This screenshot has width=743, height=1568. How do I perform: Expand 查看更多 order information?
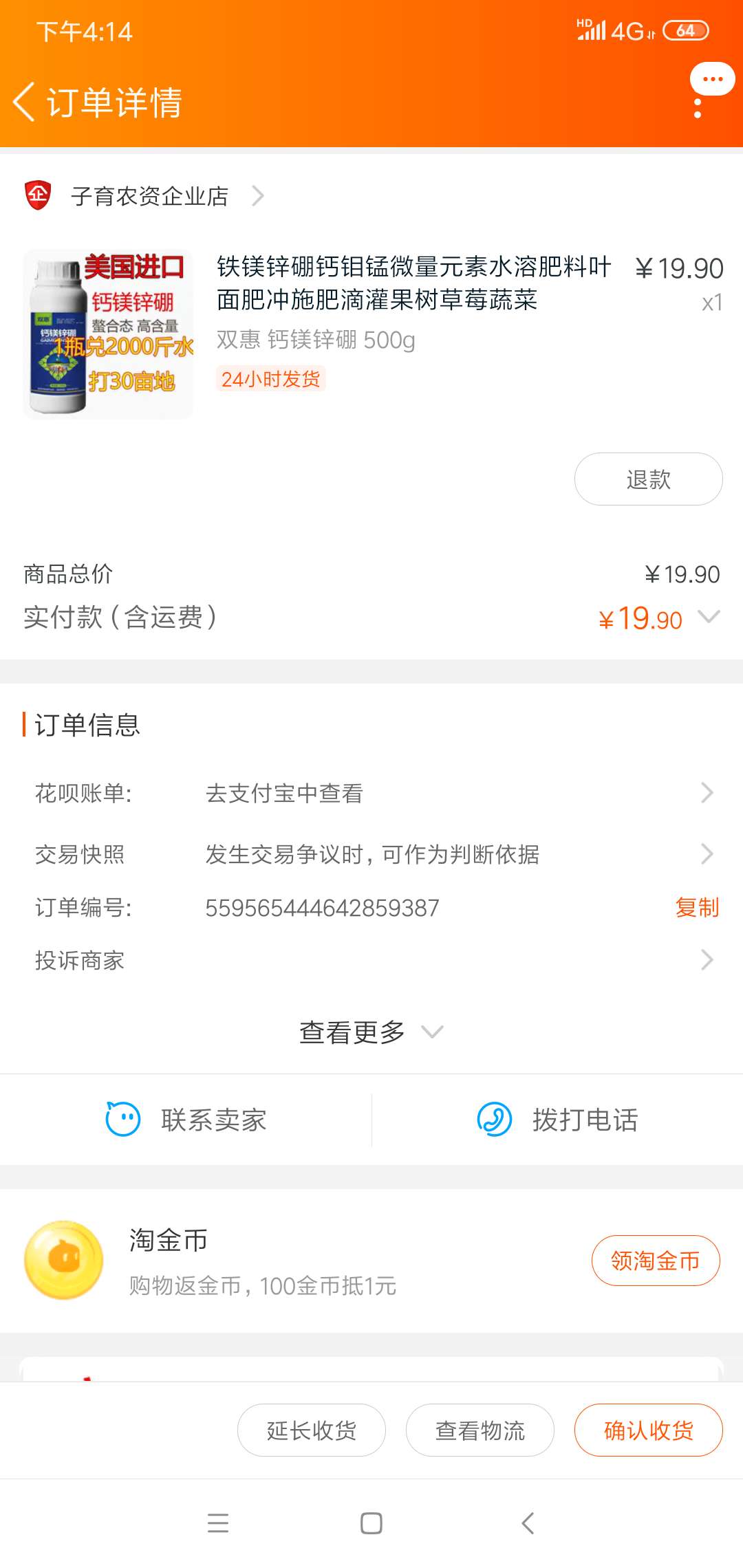(x=371, y=1032)
